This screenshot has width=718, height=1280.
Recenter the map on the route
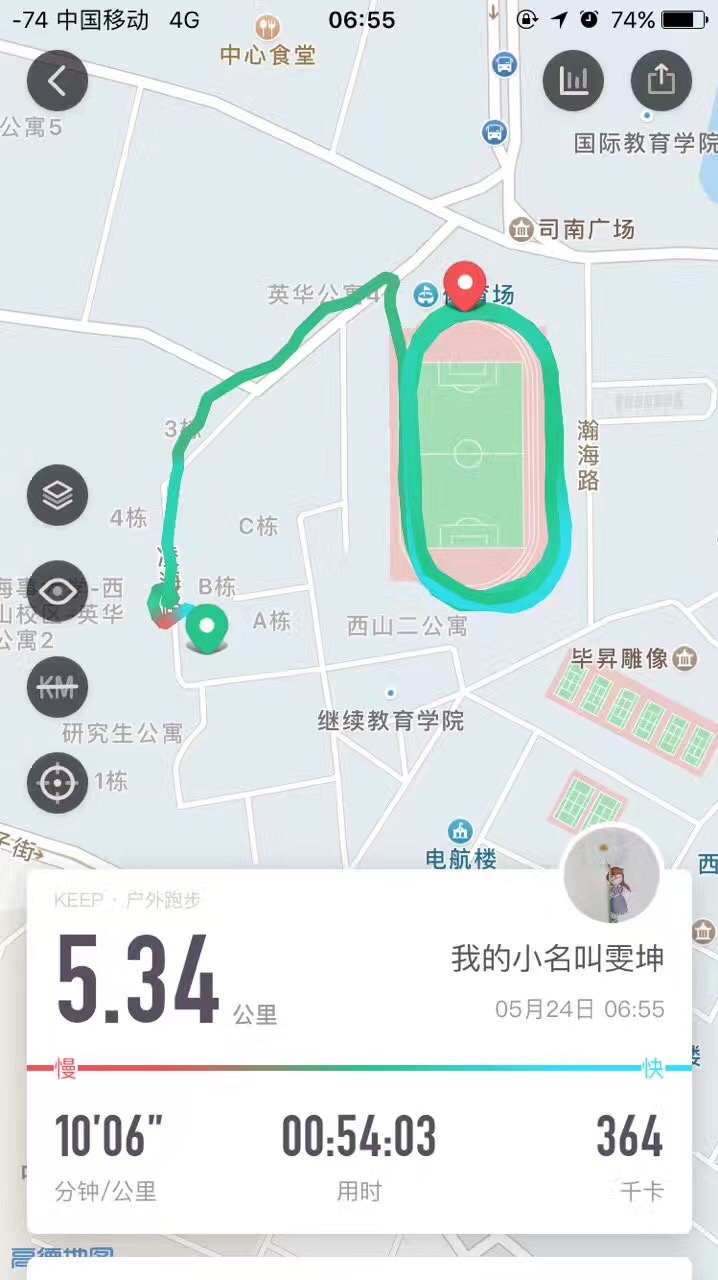tap(57, 782)
